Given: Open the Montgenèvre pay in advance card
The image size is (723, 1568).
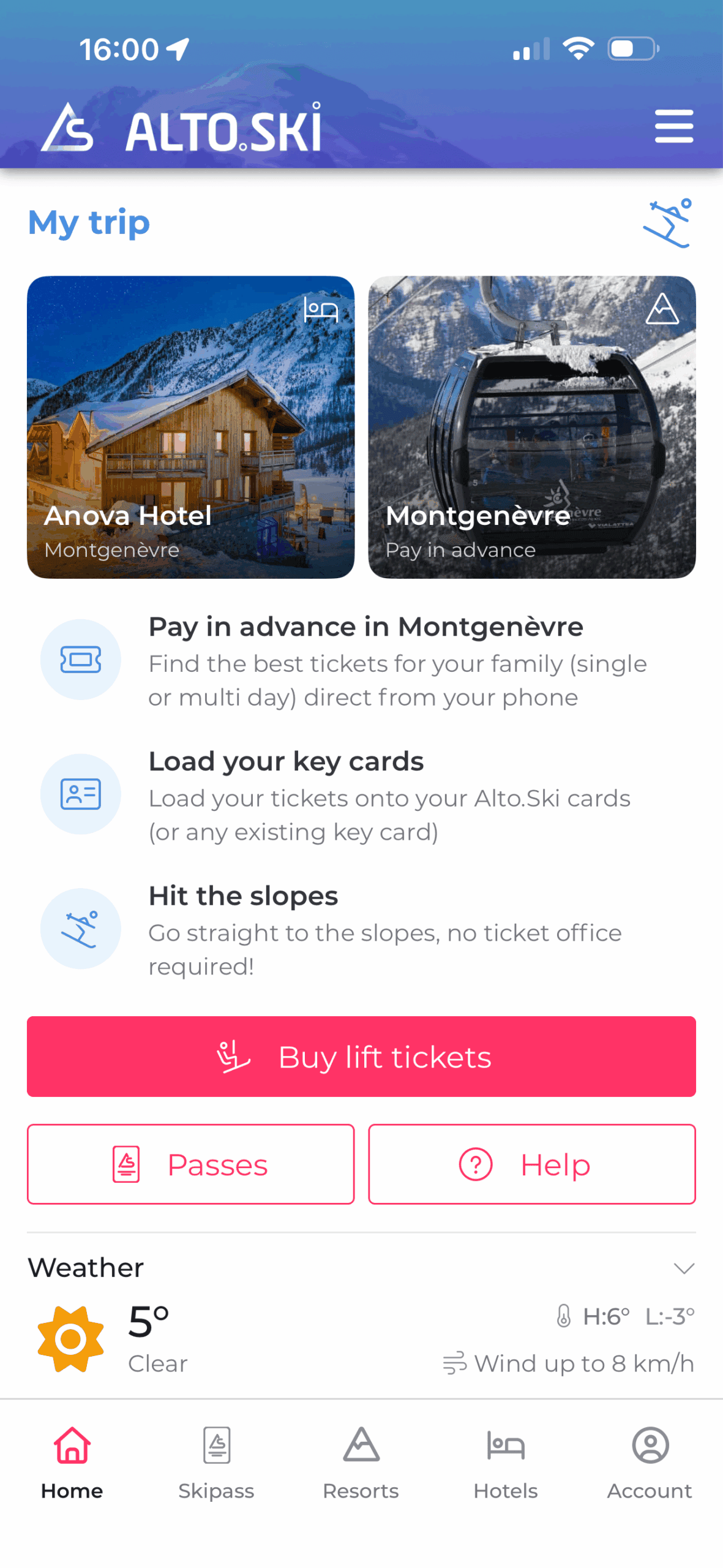Looking at the screenshot, I should (x=531, y=426).
